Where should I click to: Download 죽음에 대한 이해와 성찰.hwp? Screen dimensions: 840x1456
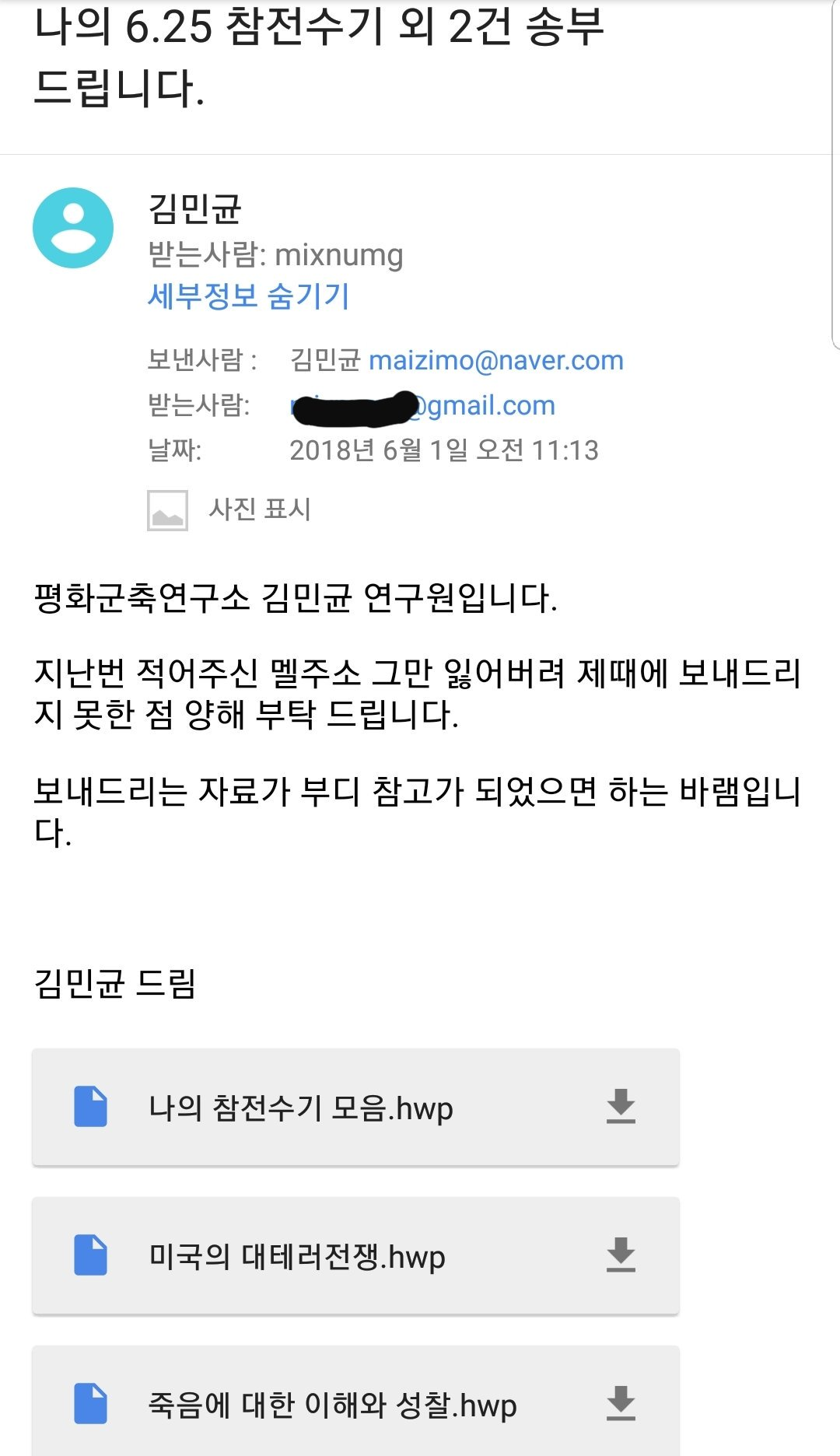pos(621,1404)
